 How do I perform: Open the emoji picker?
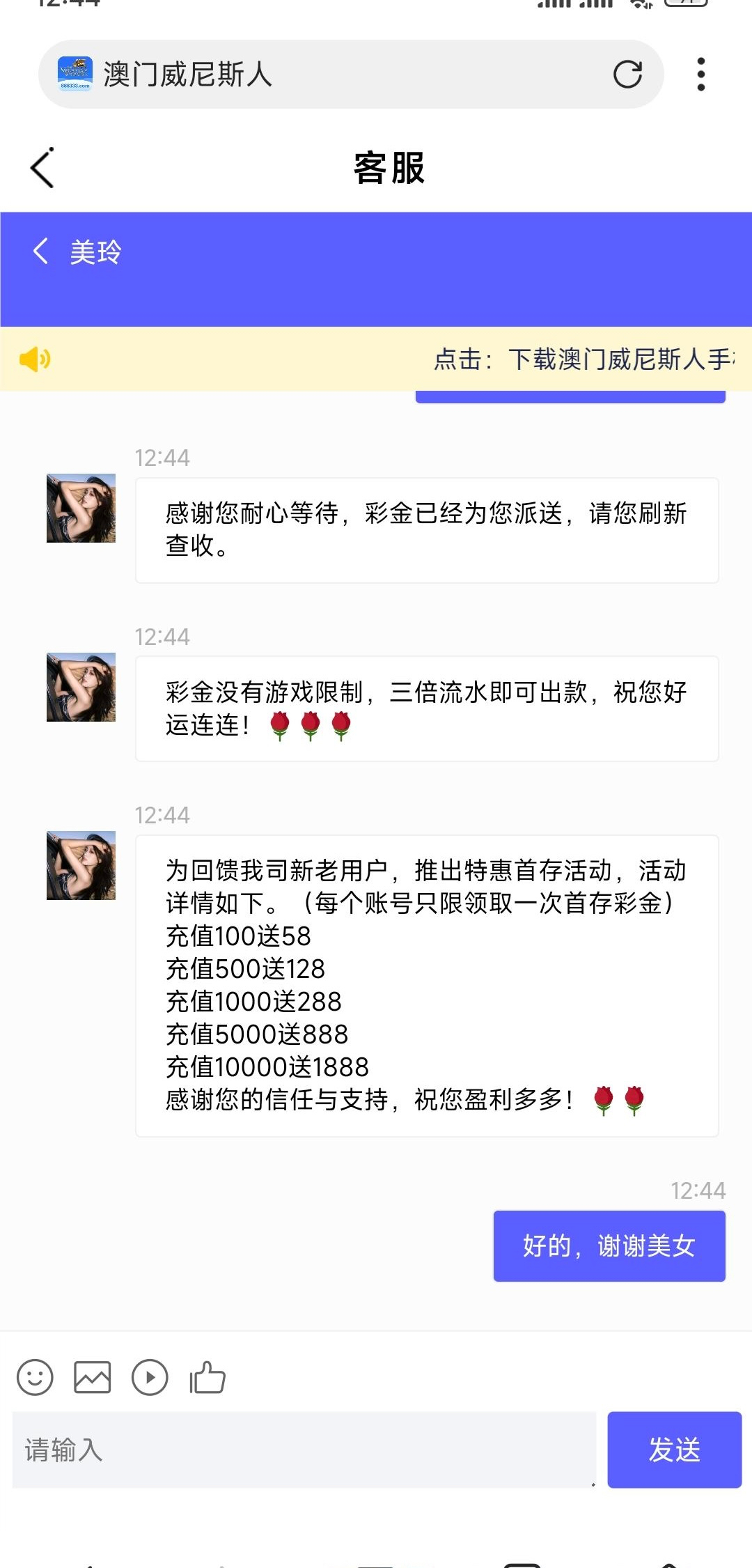tap(35, 1377)
